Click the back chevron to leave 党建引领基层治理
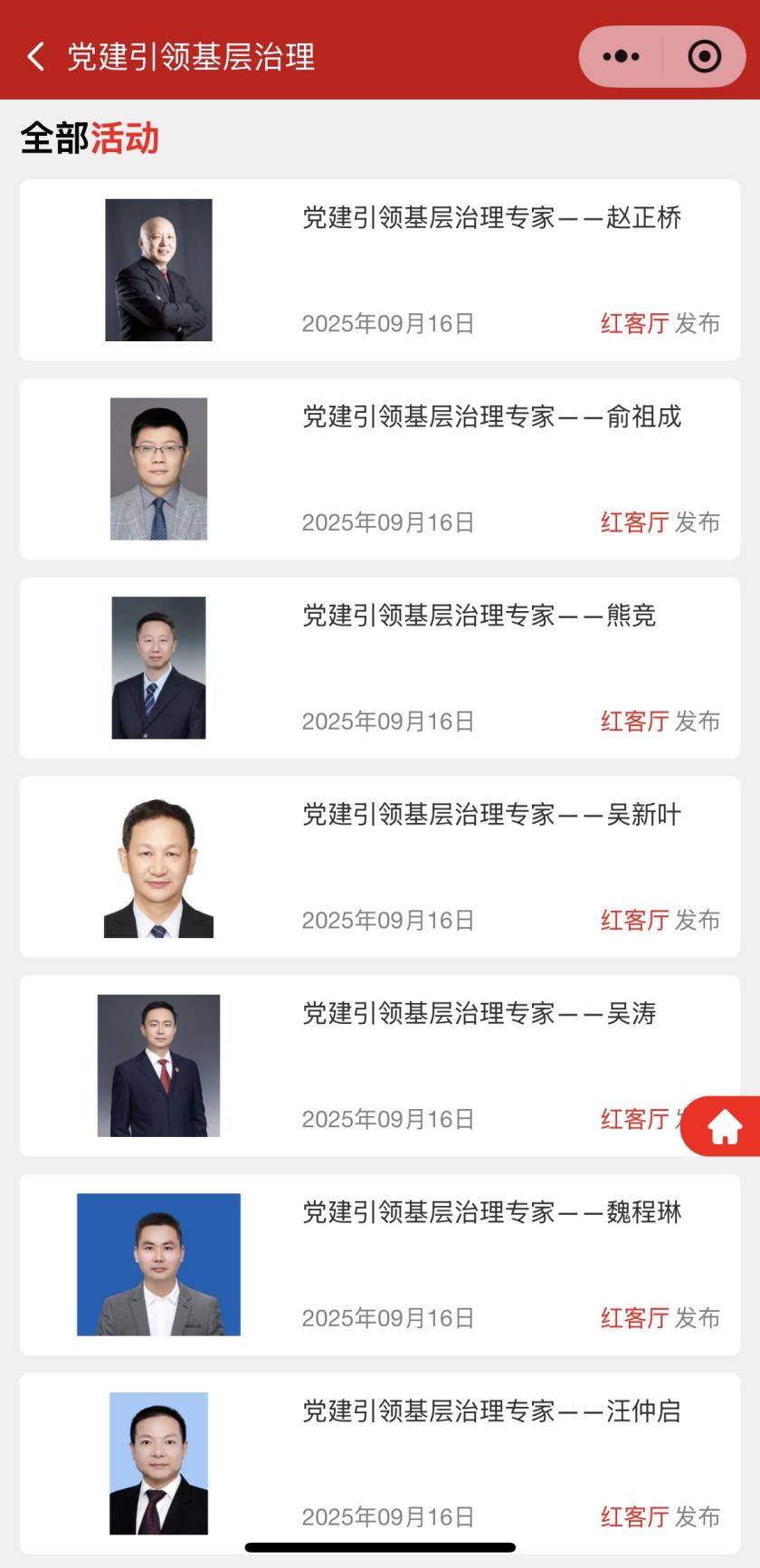Screen dimensions: 760x1568 click(x=34, y=56)
